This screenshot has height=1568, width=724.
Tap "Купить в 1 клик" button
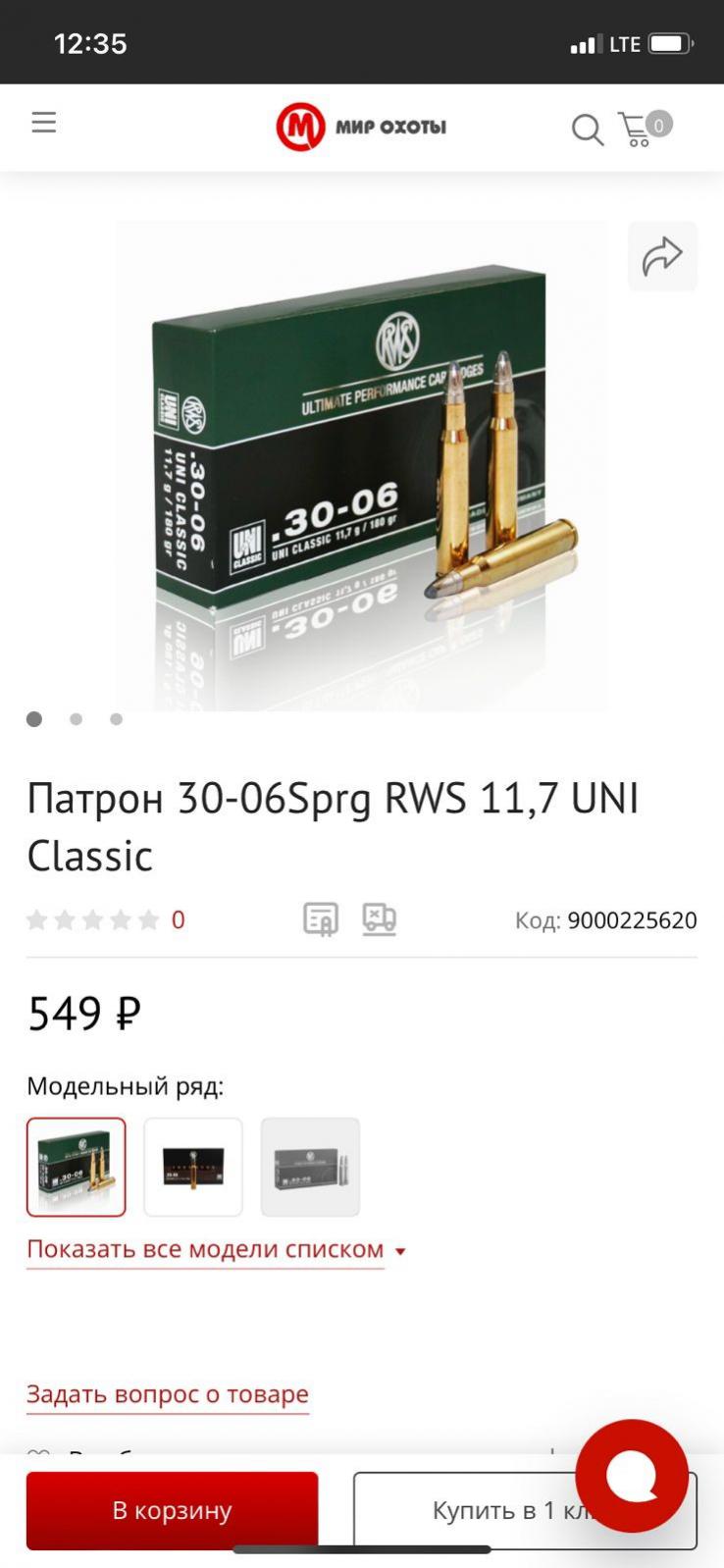pyautogui.click(x=471, y=1511)
